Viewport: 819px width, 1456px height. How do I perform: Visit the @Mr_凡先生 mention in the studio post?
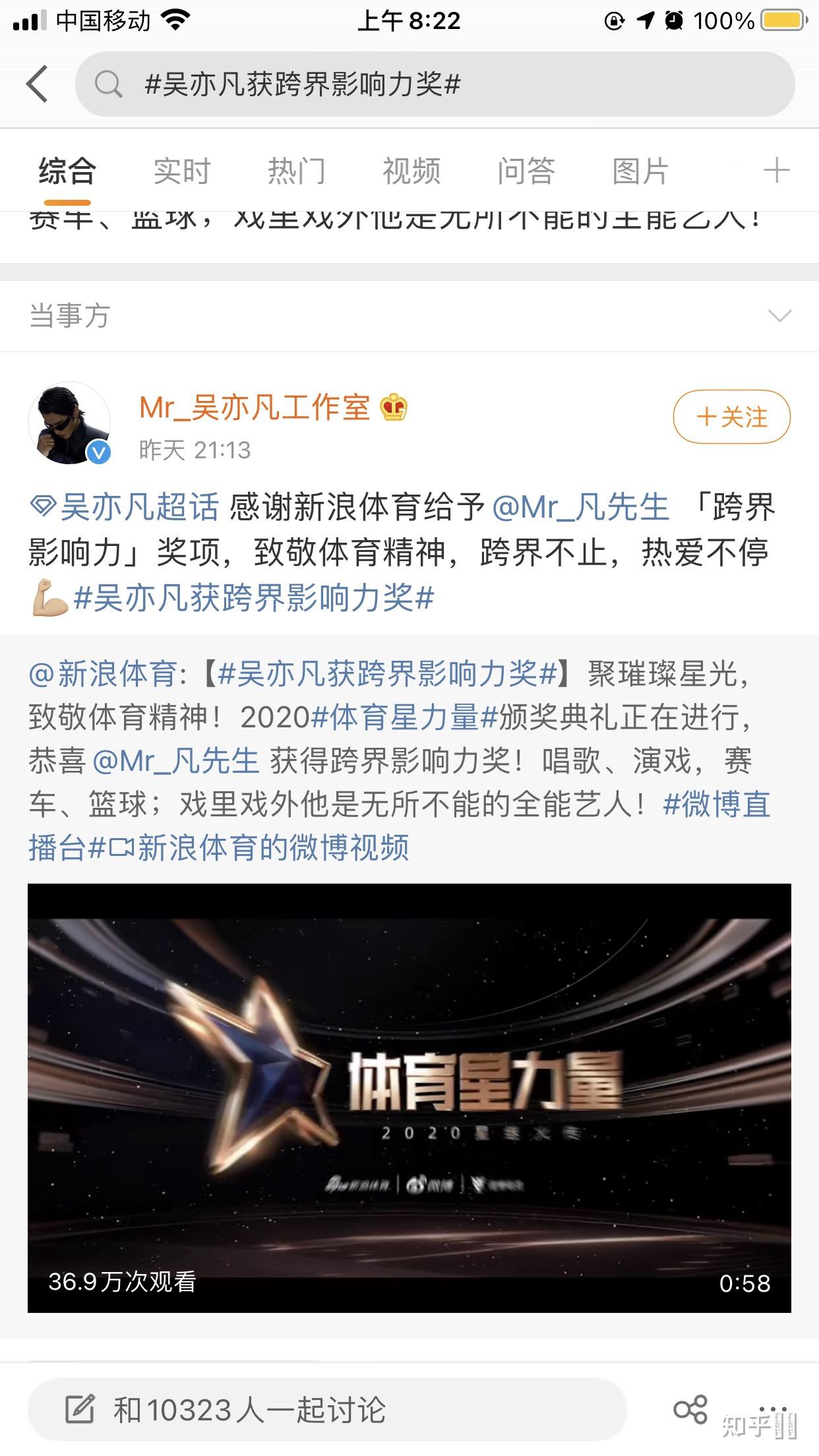pos(580,507)
